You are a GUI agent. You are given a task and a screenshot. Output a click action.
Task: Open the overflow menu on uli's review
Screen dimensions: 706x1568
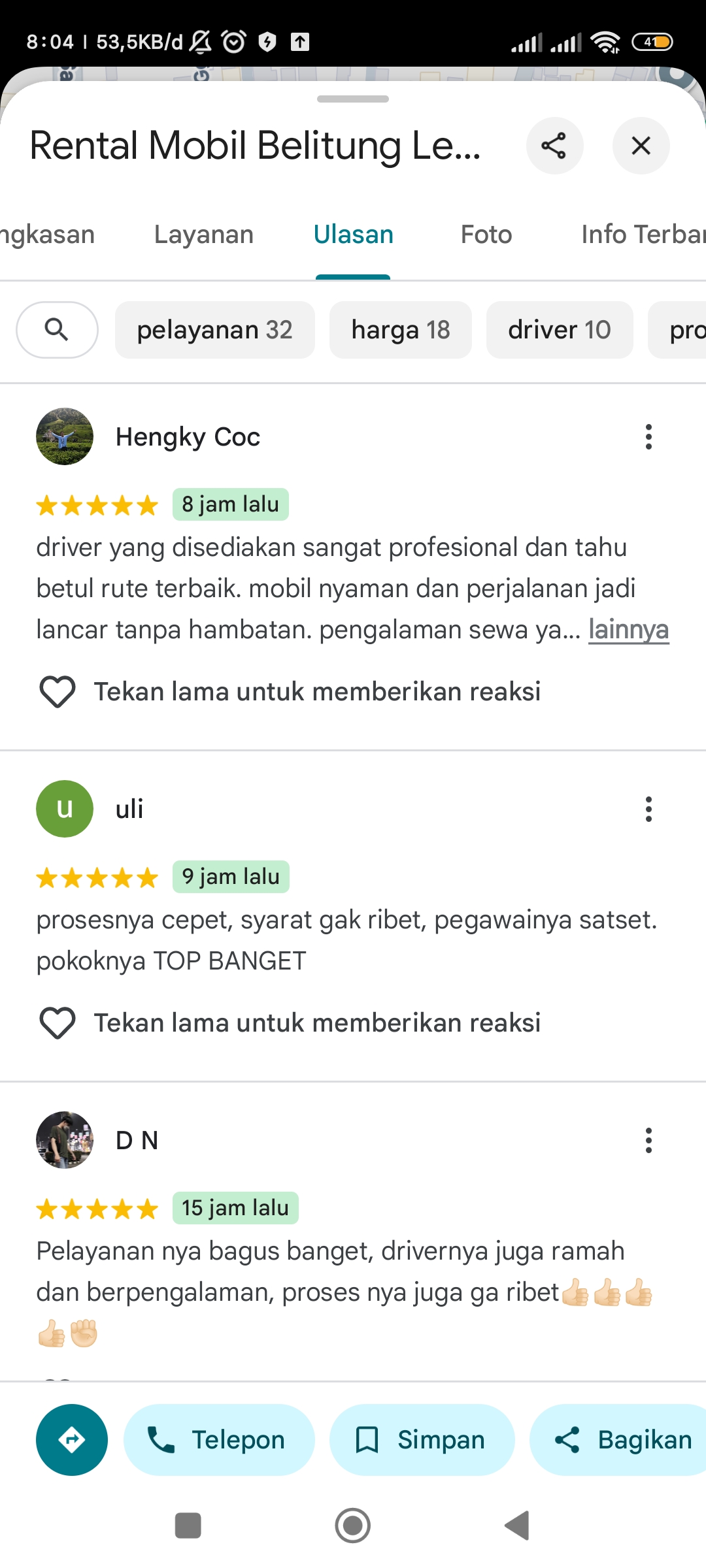click(648, 809)
